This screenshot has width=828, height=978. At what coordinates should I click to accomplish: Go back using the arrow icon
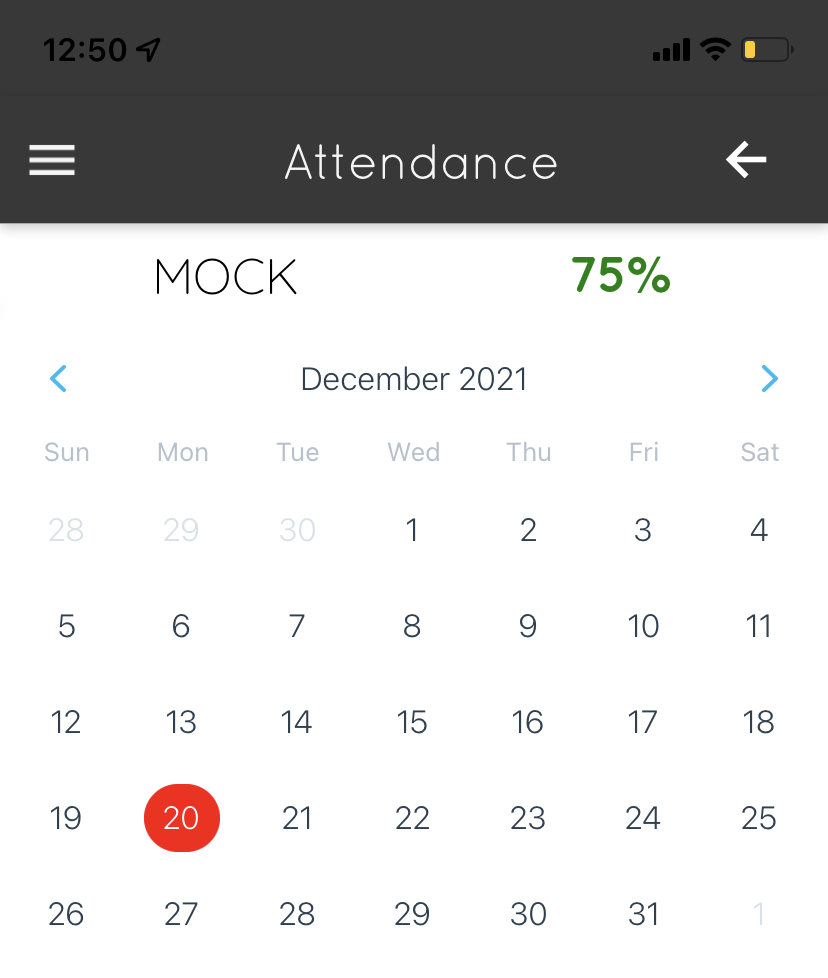pos(746,160)
